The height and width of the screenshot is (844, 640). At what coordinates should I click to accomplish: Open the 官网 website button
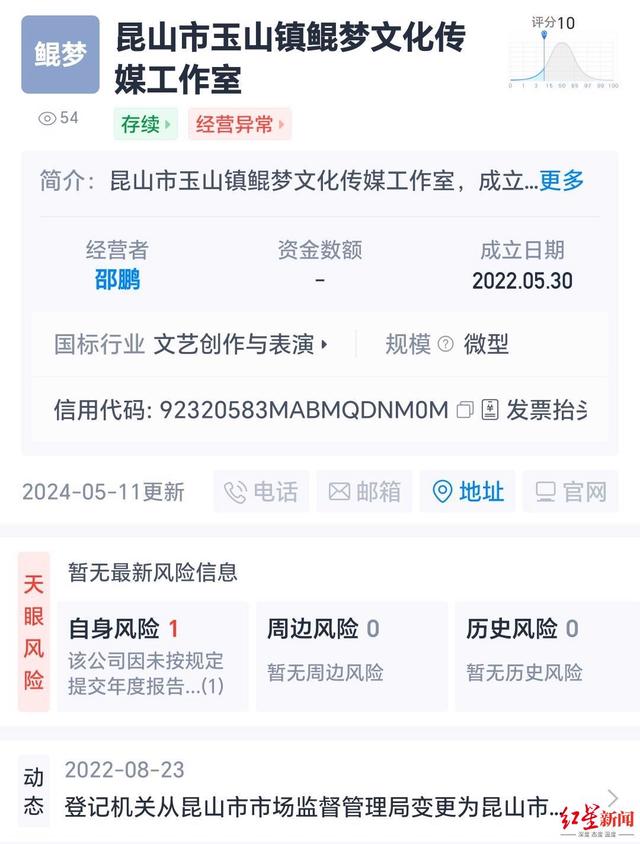[x=570, y=492]
